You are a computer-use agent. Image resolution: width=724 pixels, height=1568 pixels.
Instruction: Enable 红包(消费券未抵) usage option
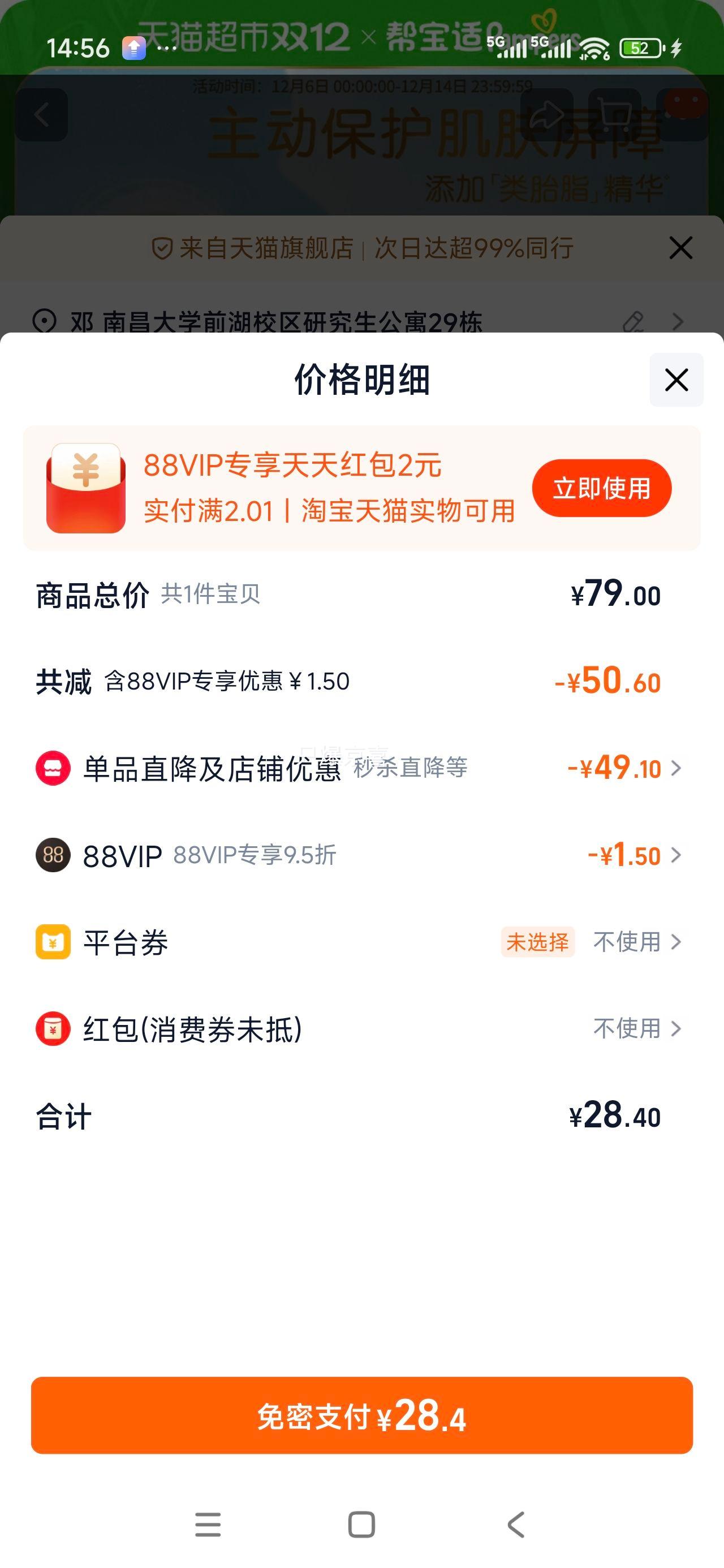627,1029
